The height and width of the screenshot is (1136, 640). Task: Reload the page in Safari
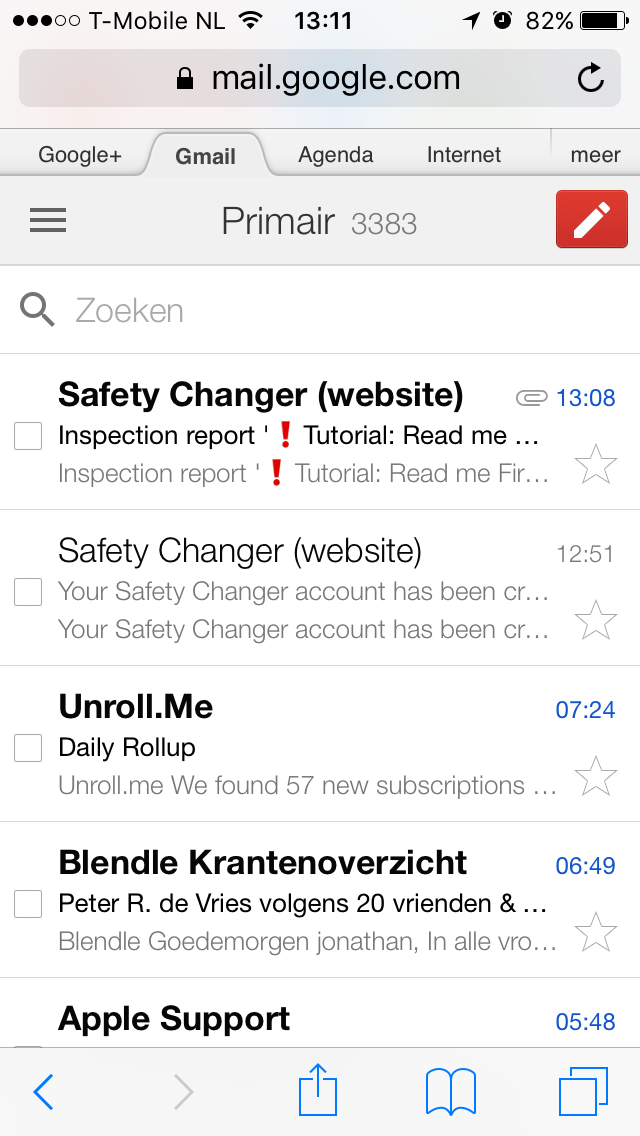[x=591, y=79]
